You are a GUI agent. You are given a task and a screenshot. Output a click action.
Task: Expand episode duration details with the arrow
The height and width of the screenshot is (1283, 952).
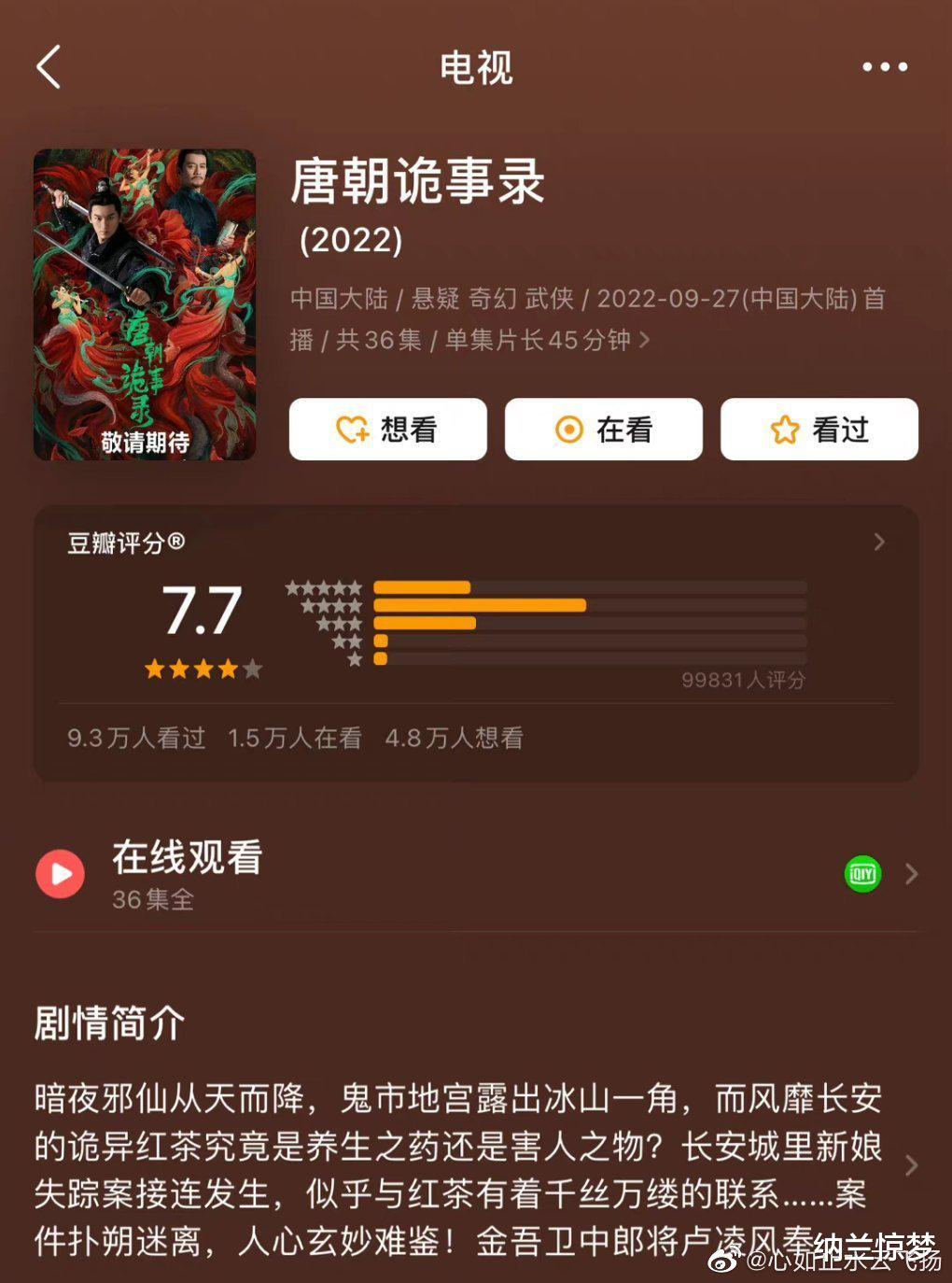pyautogui.click(x=646, y=342)
